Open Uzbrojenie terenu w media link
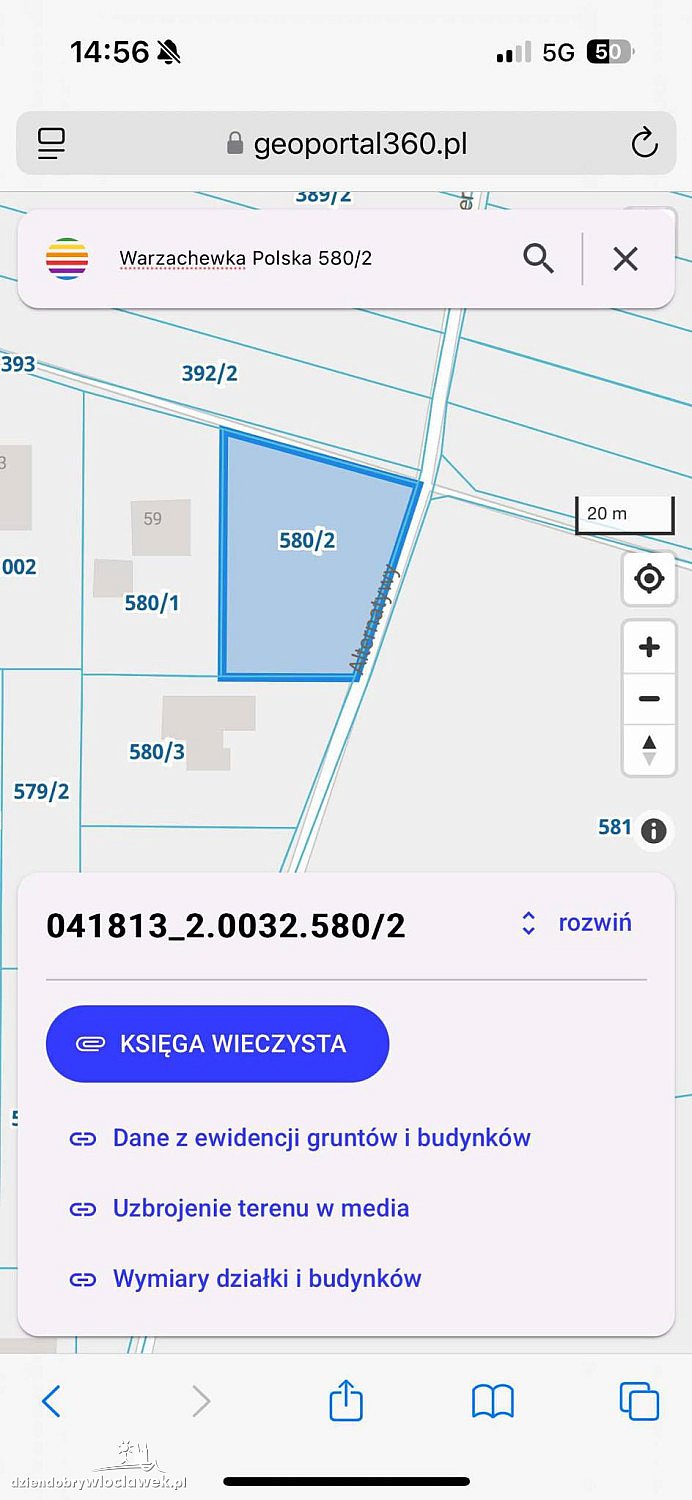 pos(239,1208)
